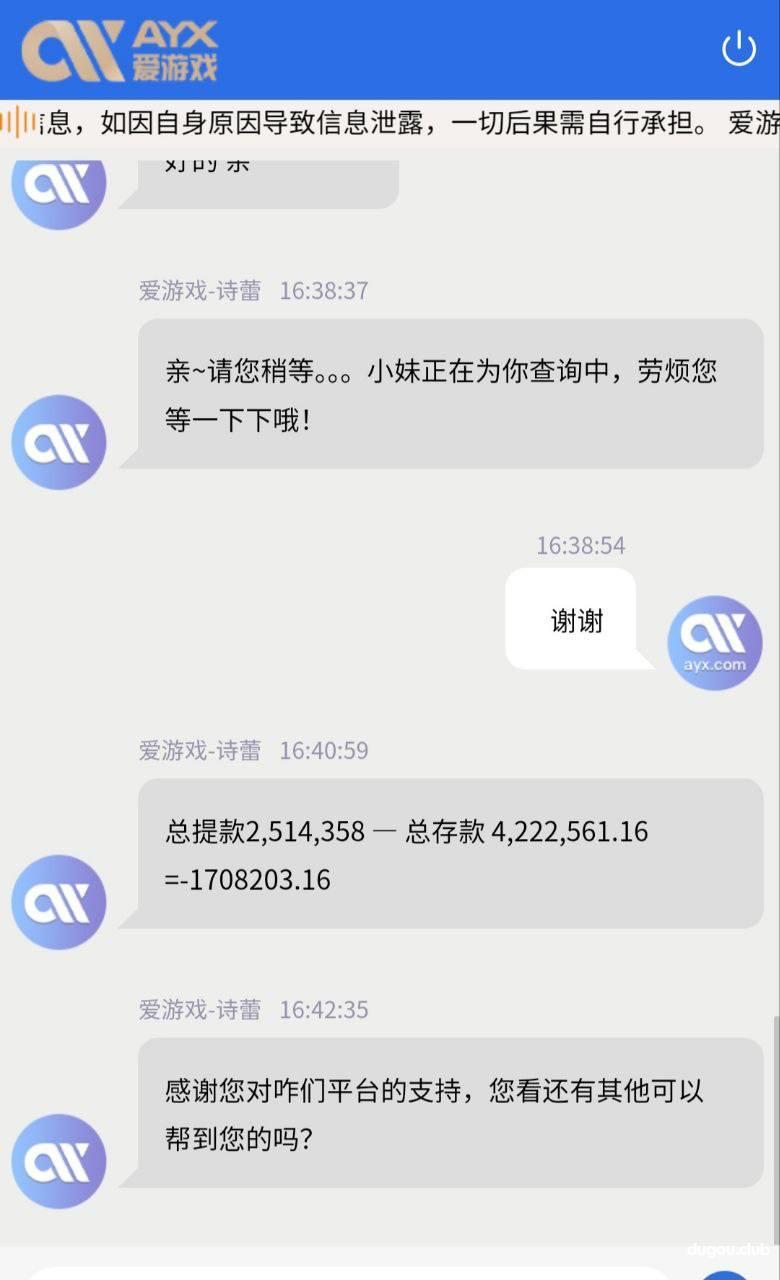Tap the timestamp 16:38:54
The image size is (780, 1280).
[580, 545]
